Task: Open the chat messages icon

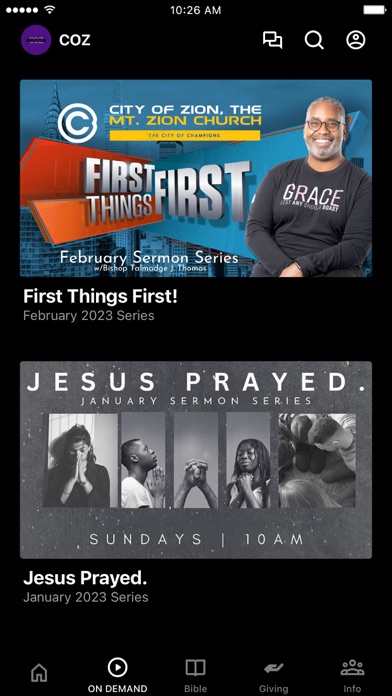Action: pyautogui.click(x=272, y=40)
